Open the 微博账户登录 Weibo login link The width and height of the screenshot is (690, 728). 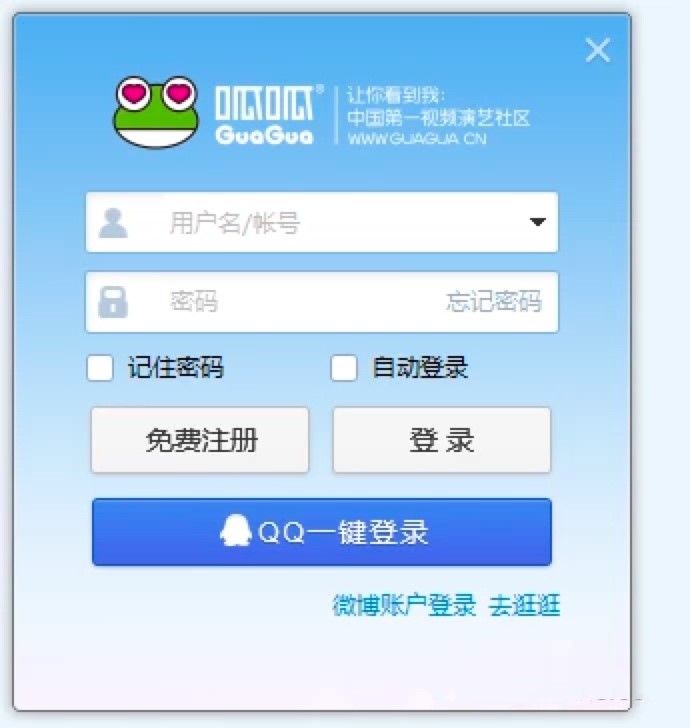tap(404, 605)
